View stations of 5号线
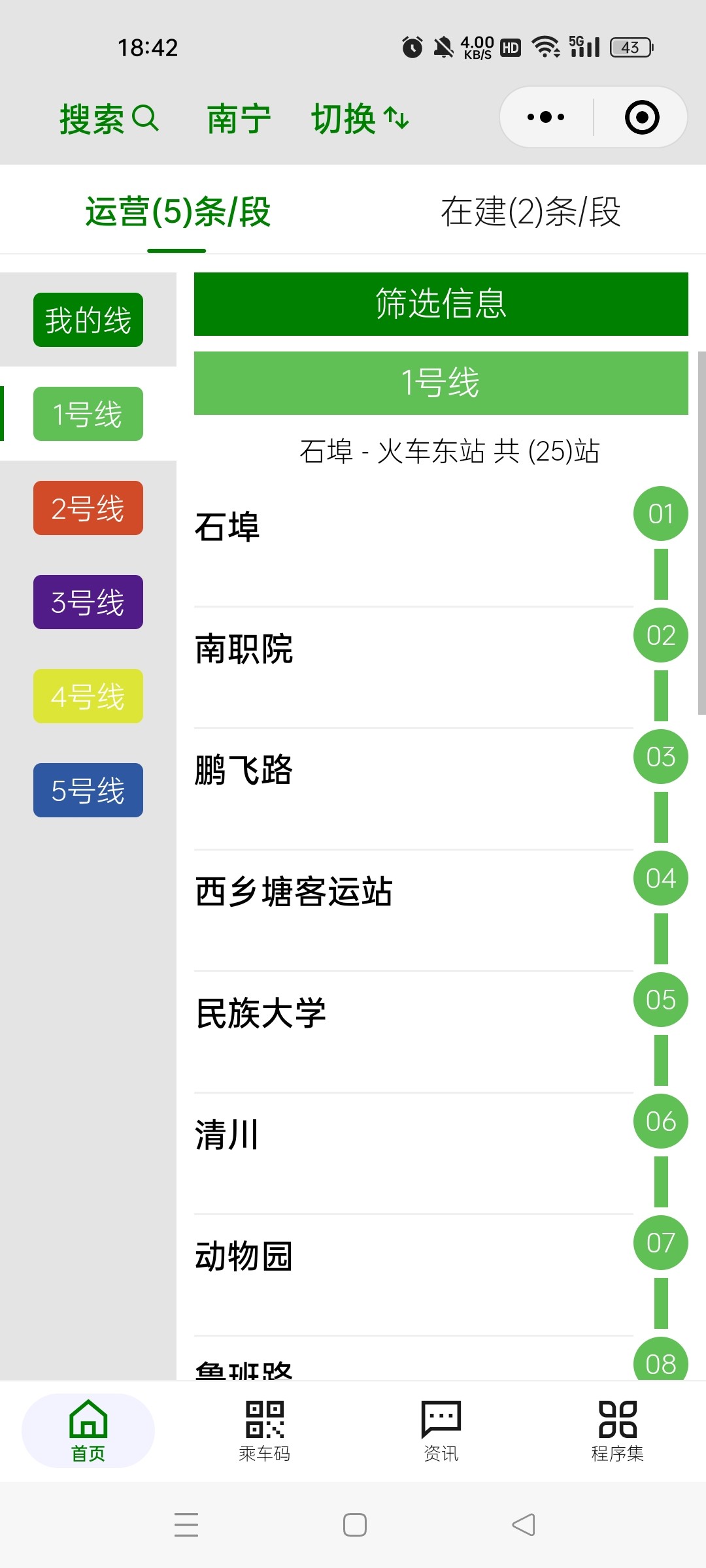This screenshot has width=706, height=1568. [88, 791]
